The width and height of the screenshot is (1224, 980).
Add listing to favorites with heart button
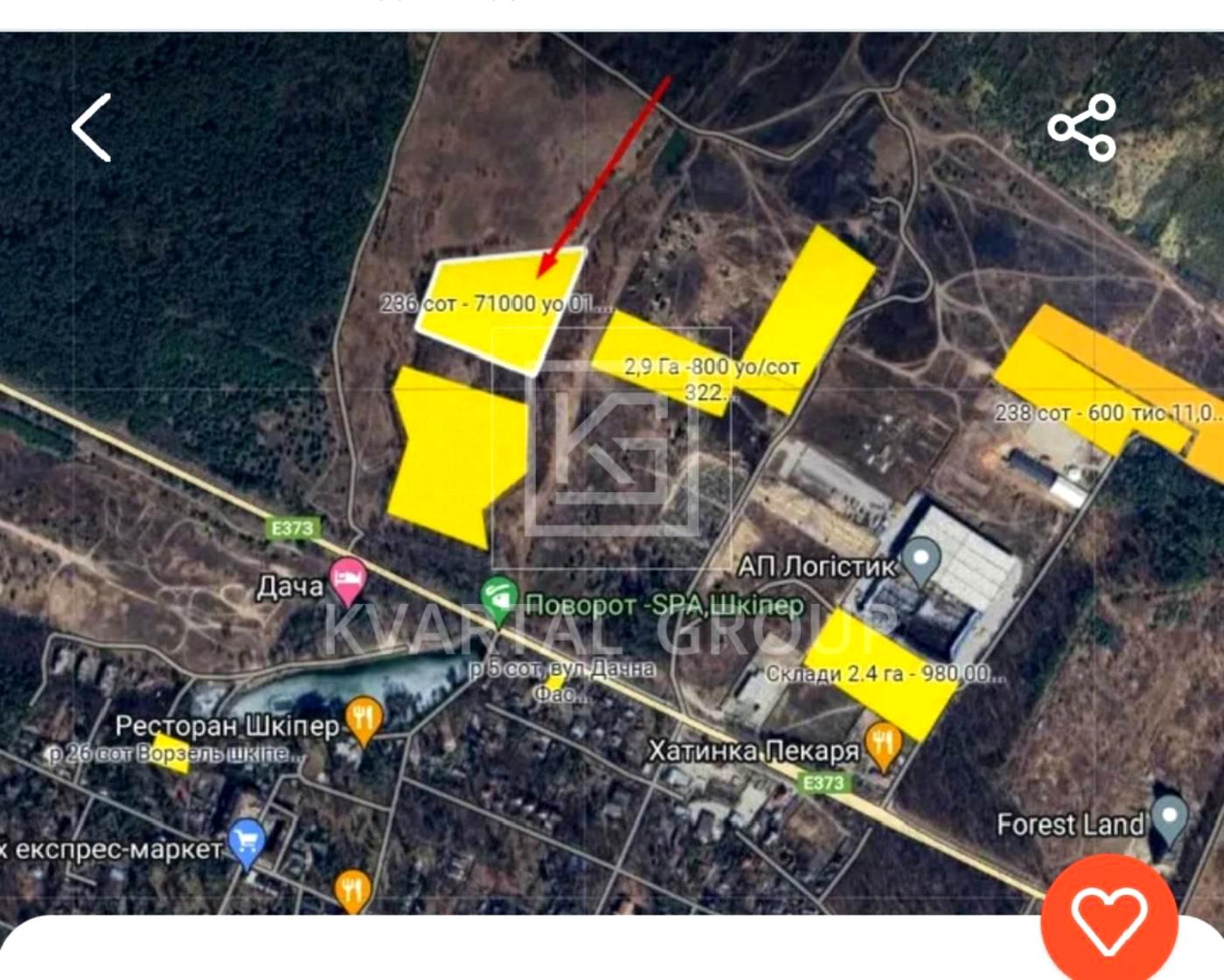pos(1109,920)
